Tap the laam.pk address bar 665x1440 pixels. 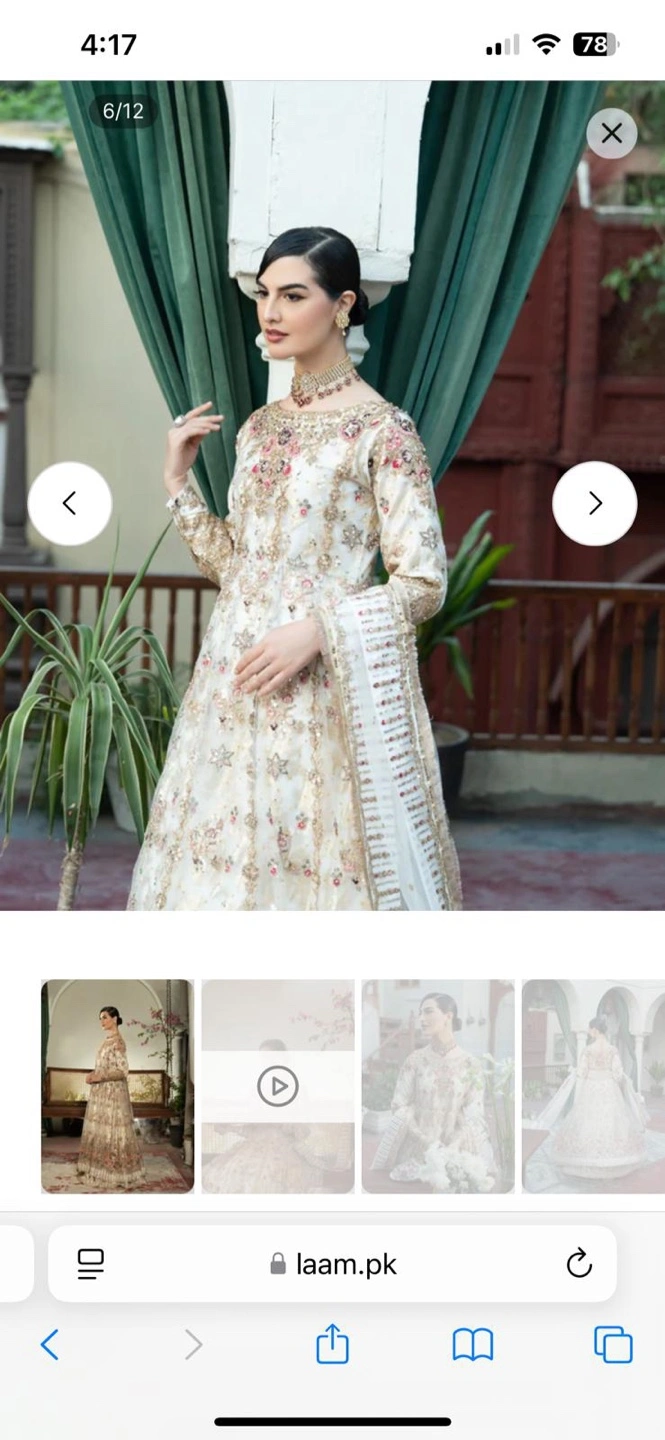point(332,1264)
